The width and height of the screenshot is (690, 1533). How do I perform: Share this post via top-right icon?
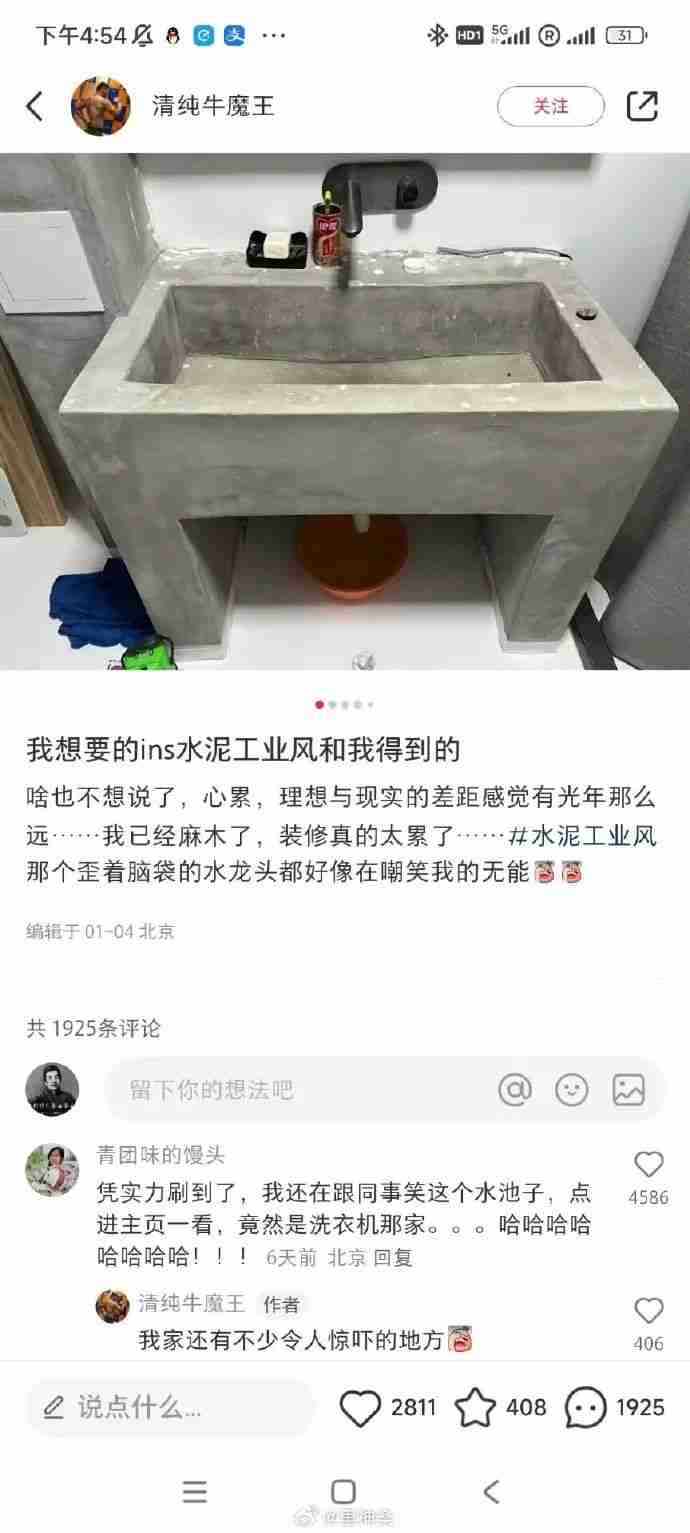pyautogui.click(x=642, y=106)
